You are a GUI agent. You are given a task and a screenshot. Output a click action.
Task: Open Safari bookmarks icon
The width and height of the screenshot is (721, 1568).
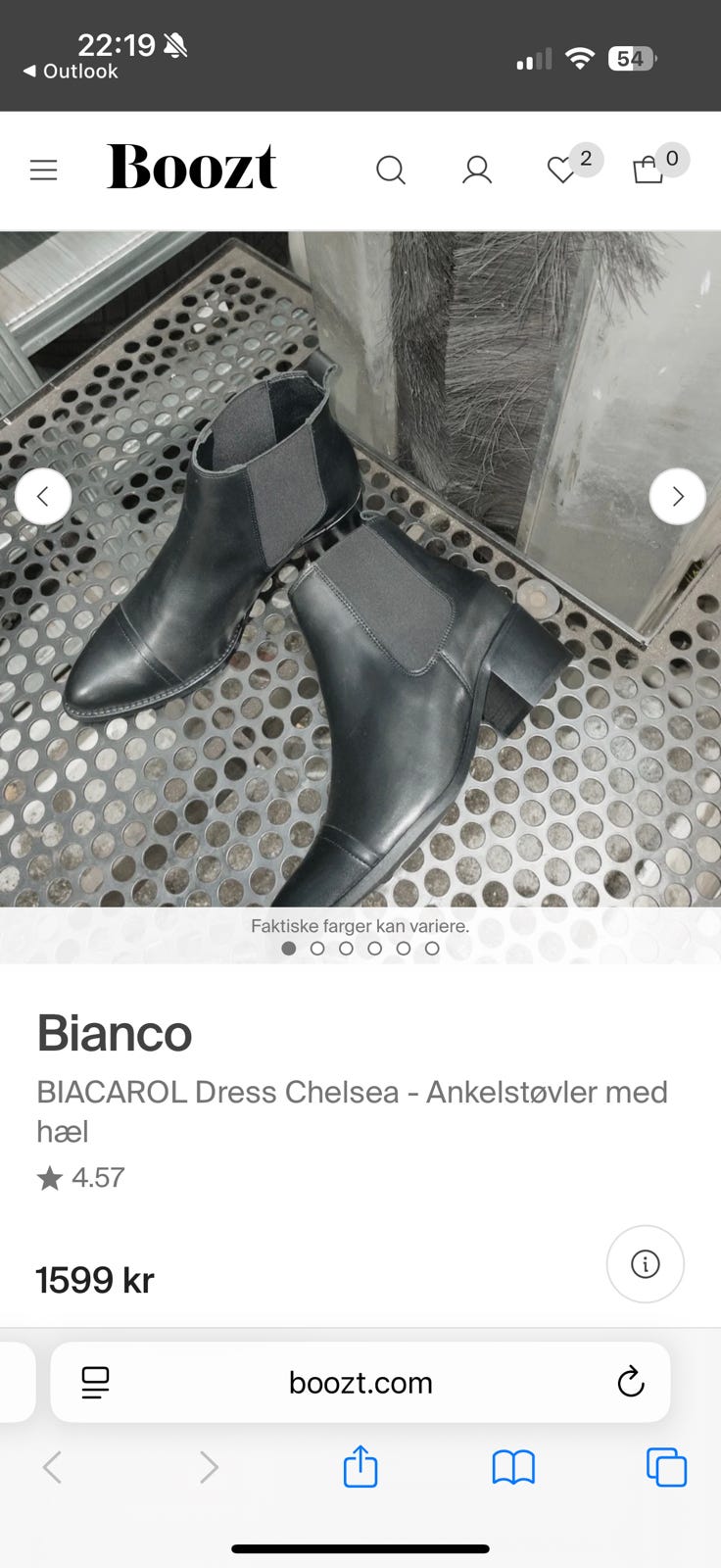point(512,1467)
